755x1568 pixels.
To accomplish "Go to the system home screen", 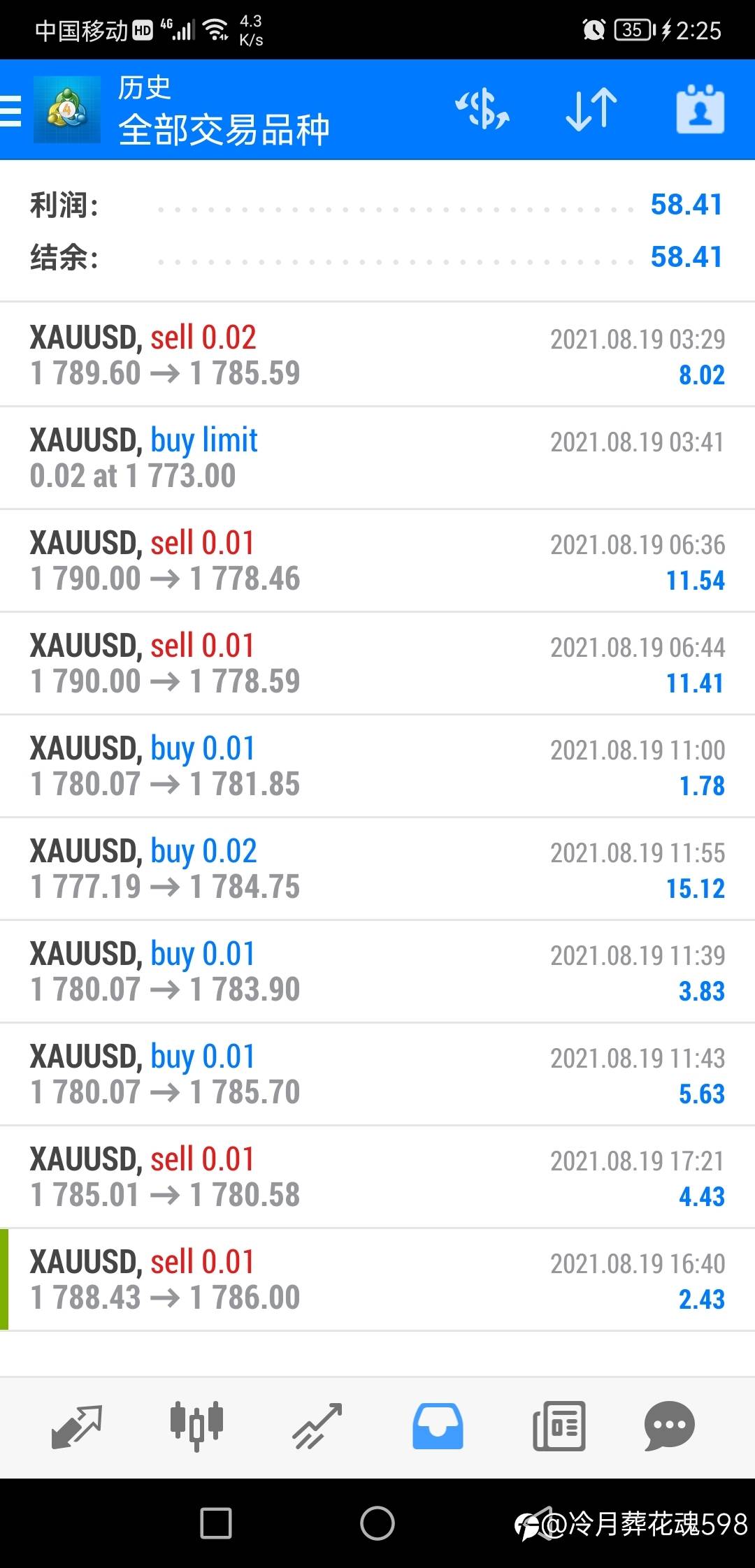I will pyautogui.click(x=377, y=1523).
